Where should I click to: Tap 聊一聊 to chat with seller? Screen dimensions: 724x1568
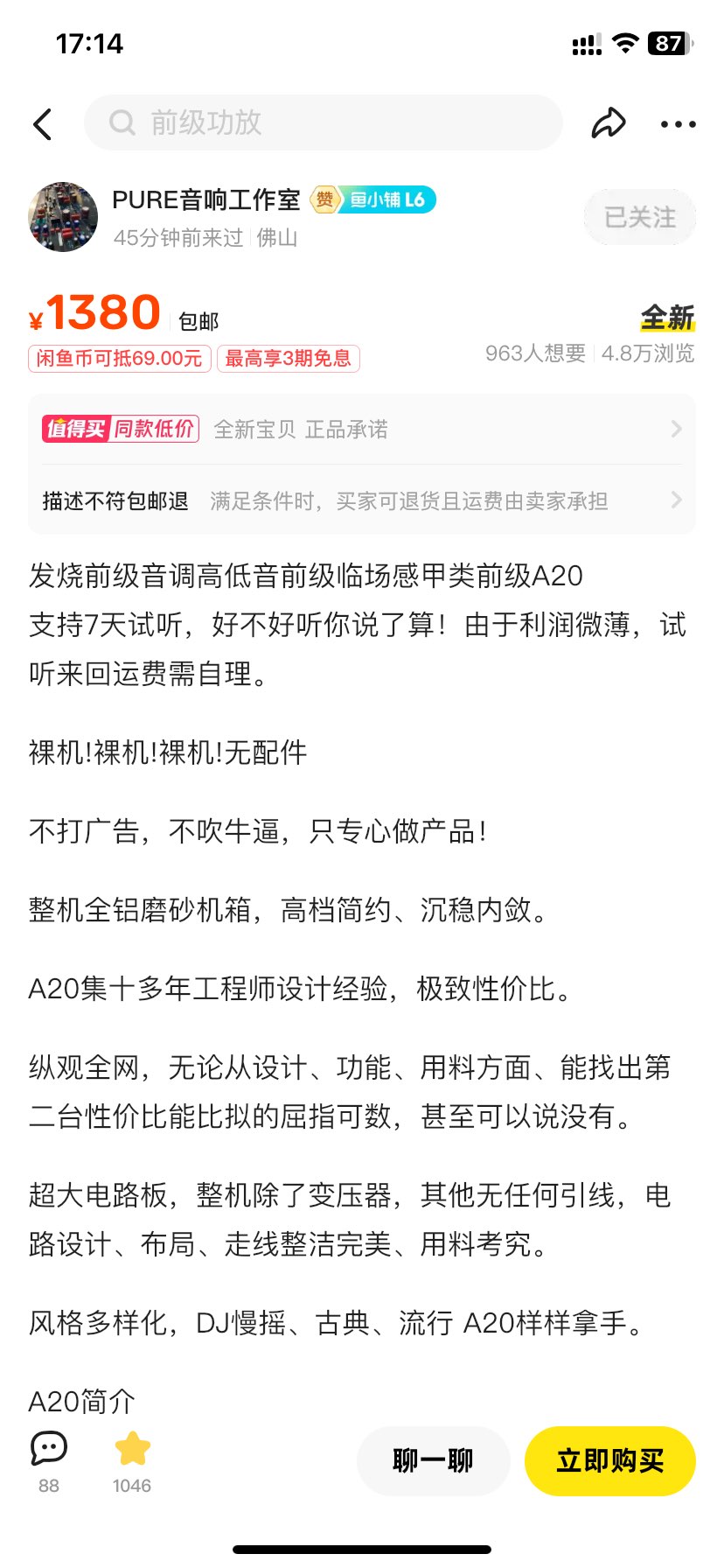433,1460
